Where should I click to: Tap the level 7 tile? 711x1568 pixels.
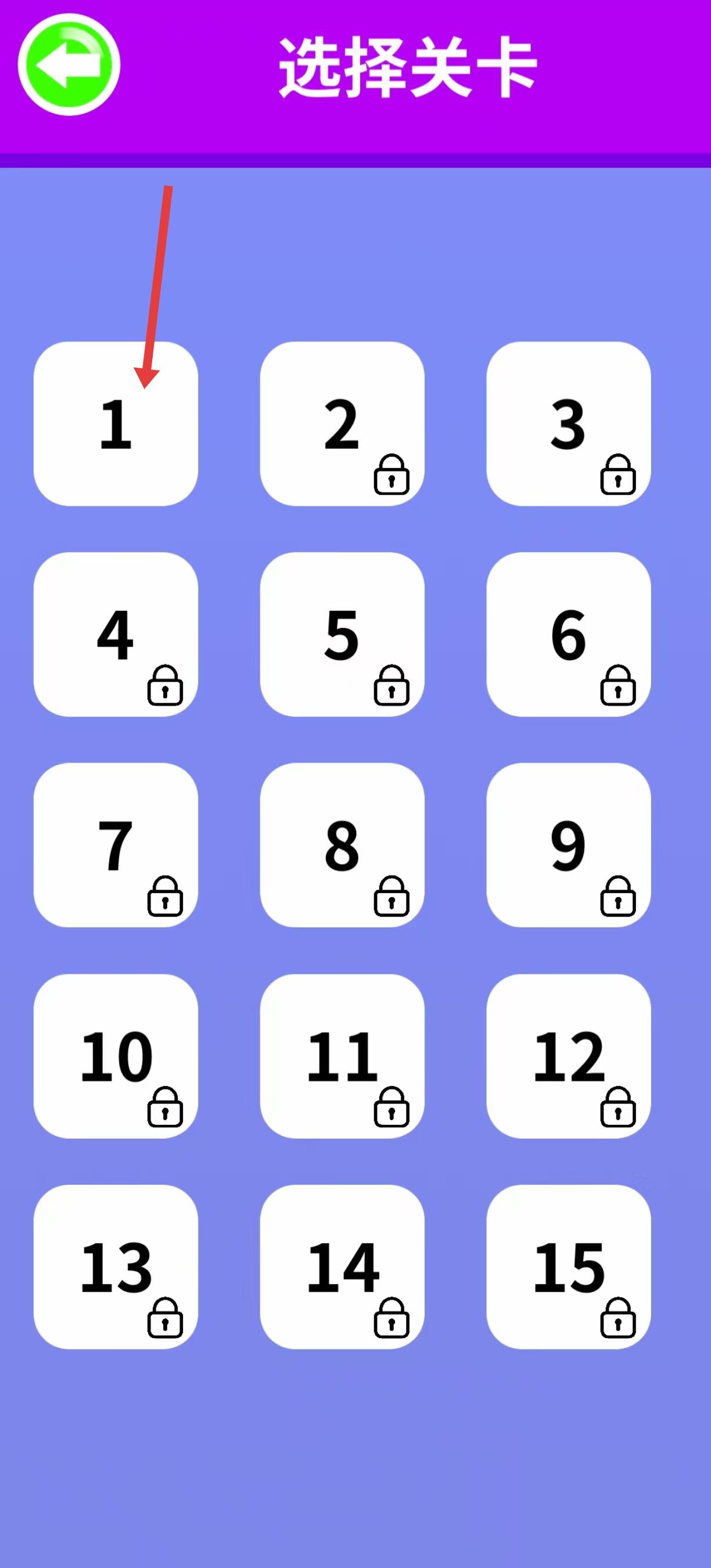tap(116, 845)
